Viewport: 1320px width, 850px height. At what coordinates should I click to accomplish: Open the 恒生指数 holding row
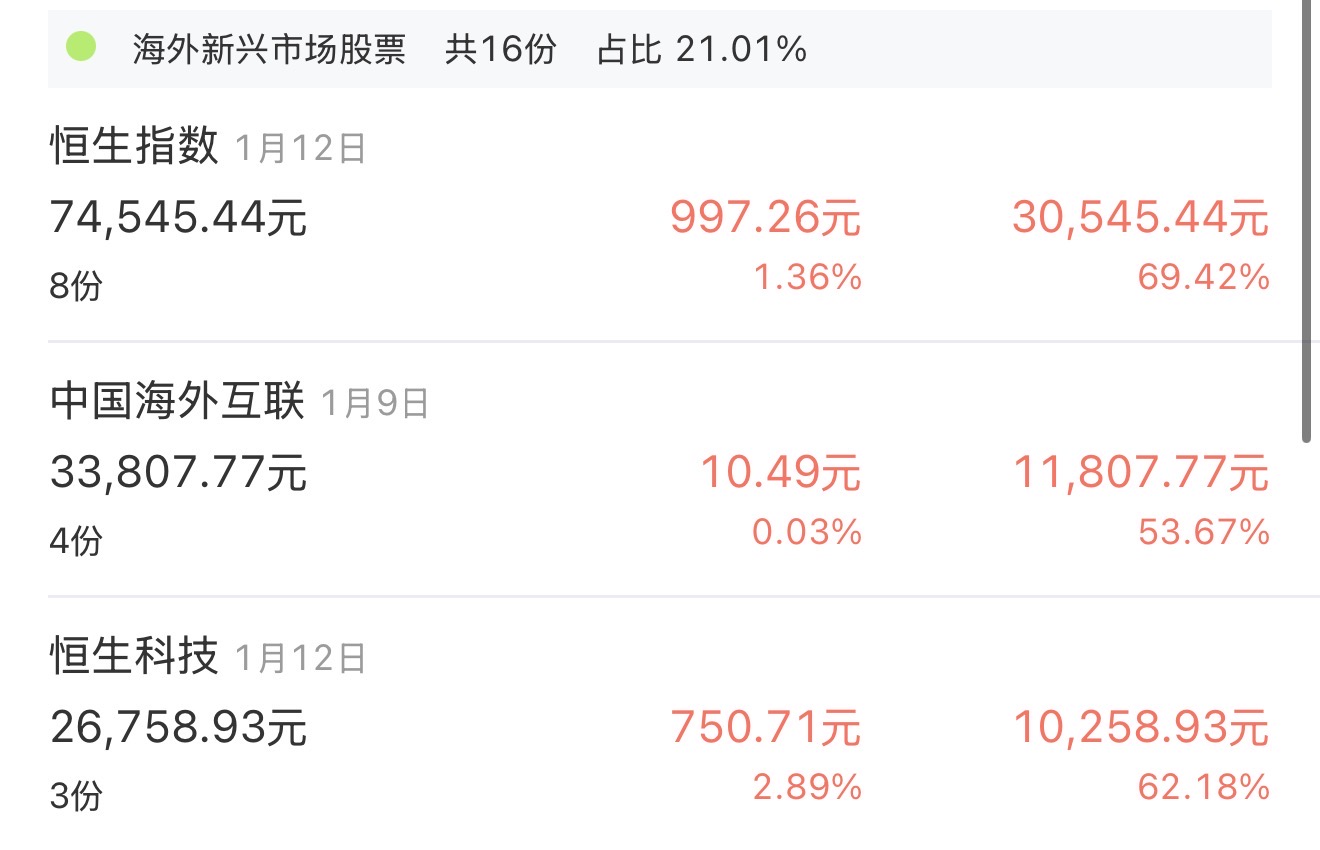pyautogui.click(x=660, y=215)
